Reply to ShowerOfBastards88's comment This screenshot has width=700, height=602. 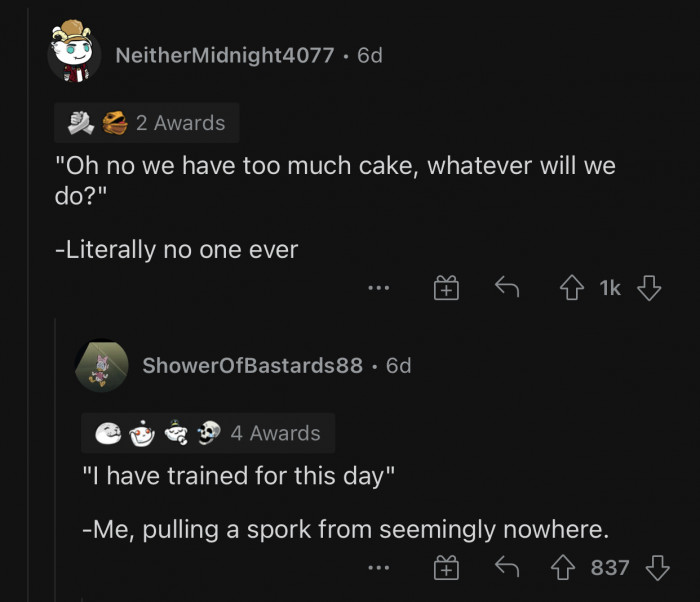508,568
